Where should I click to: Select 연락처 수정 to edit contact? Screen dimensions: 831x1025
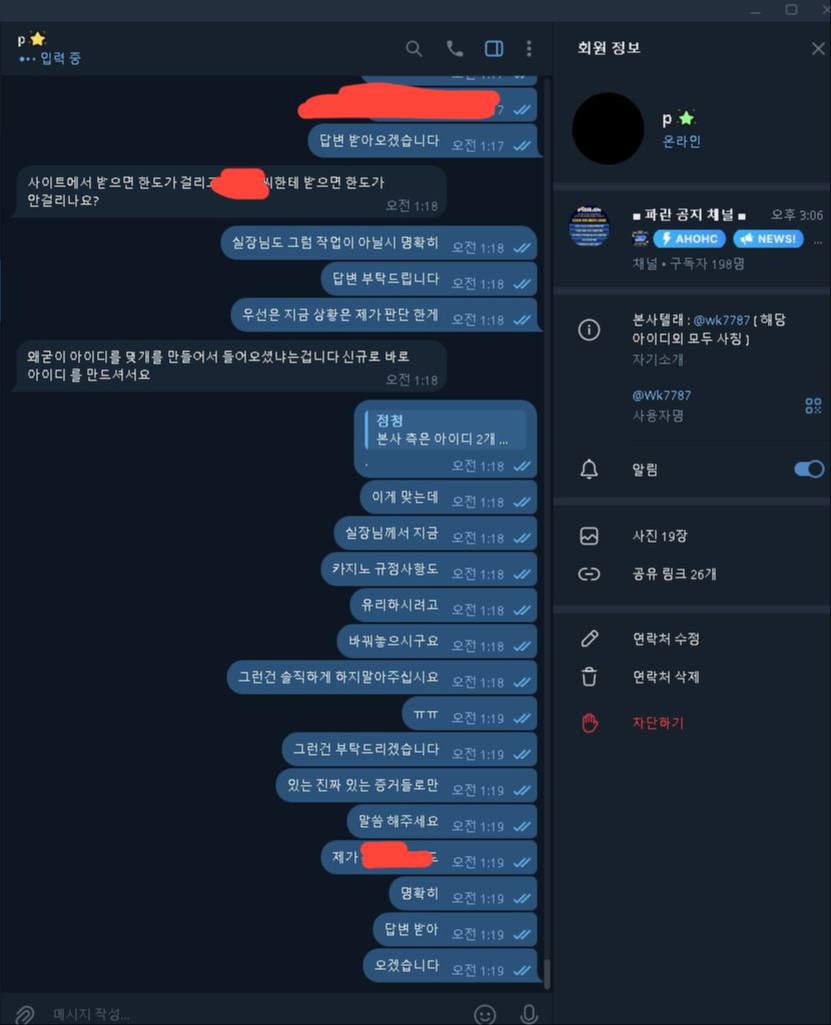coord(665,639)
